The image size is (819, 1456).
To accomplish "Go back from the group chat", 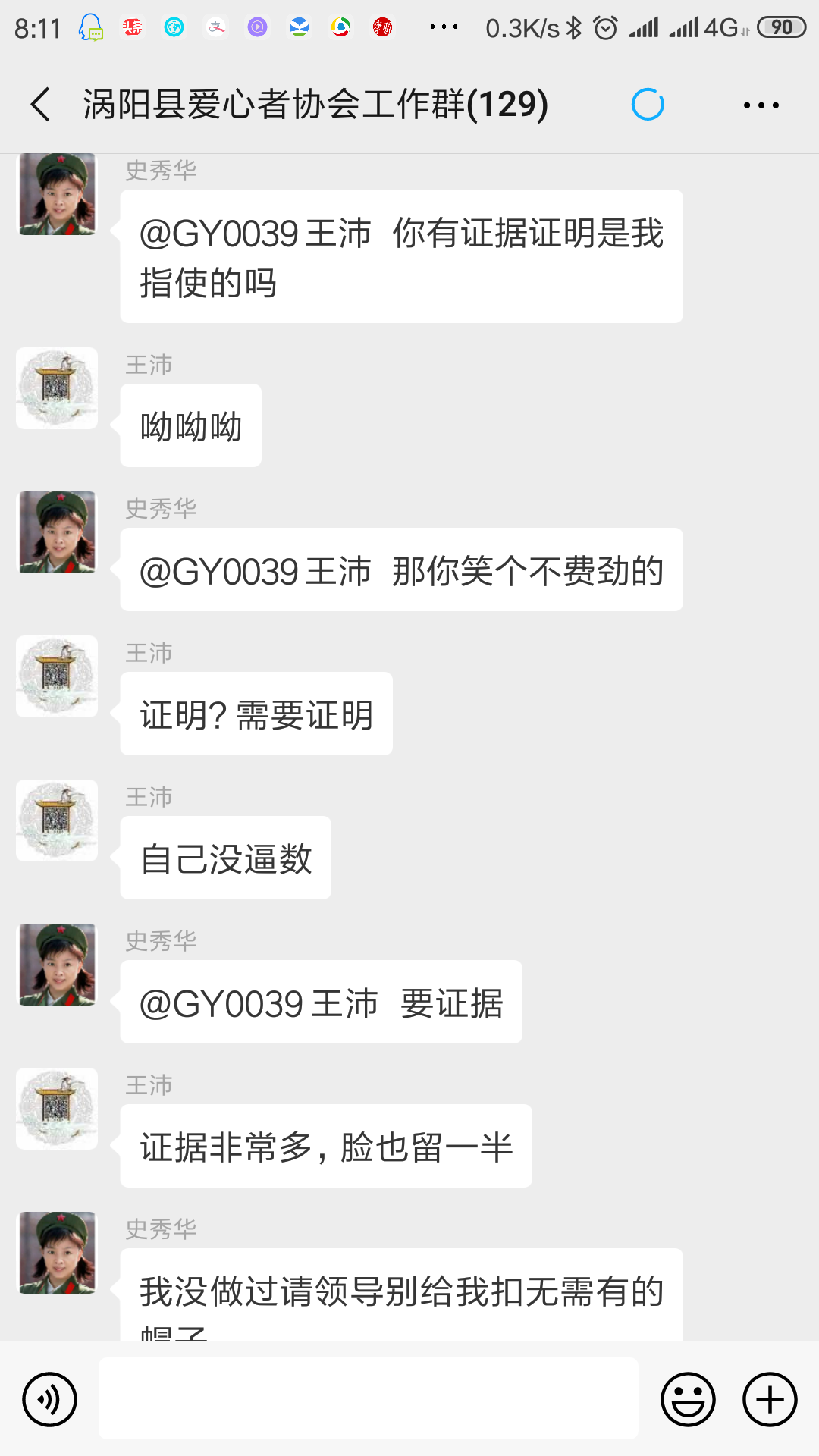I will (x=41, y=104).
